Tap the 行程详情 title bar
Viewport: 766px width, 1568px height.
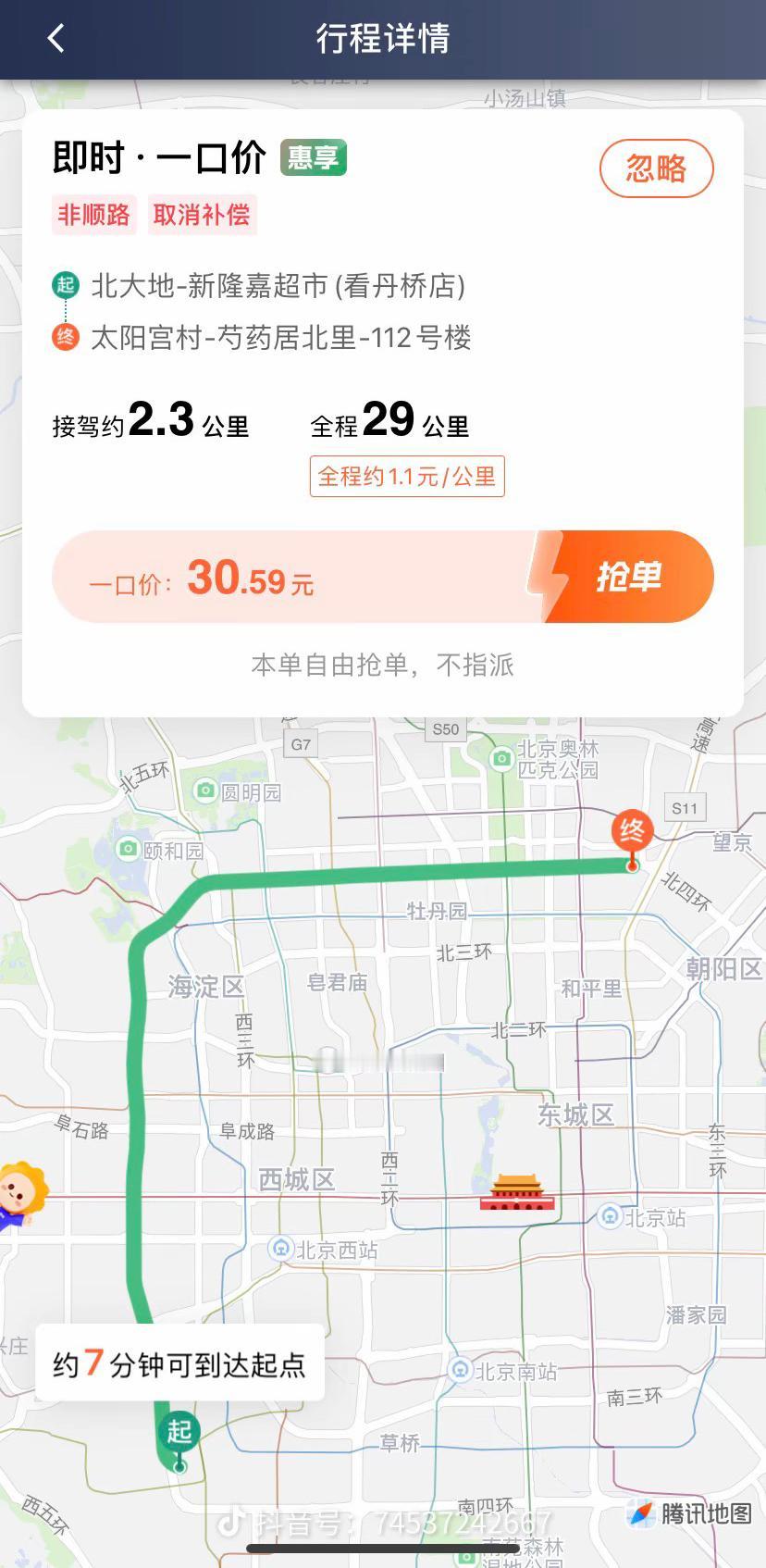383,38
